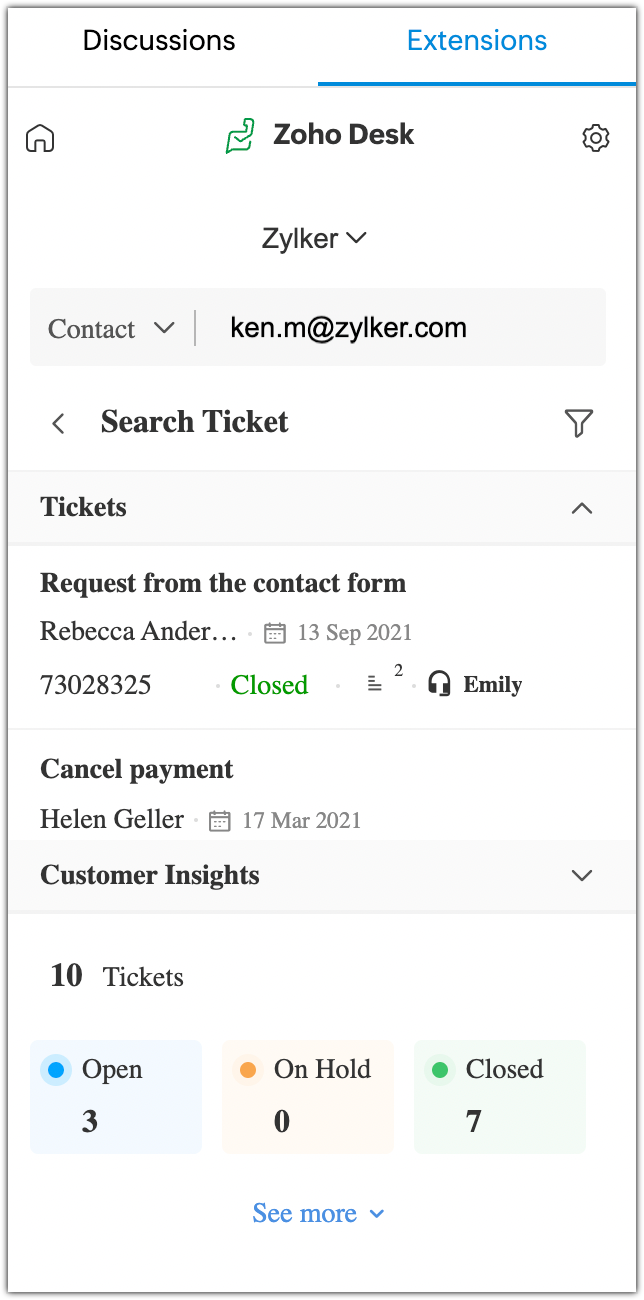Tap the email search field
The width and height of the screenshot is (644, 1300).
[x=400, y=328]
